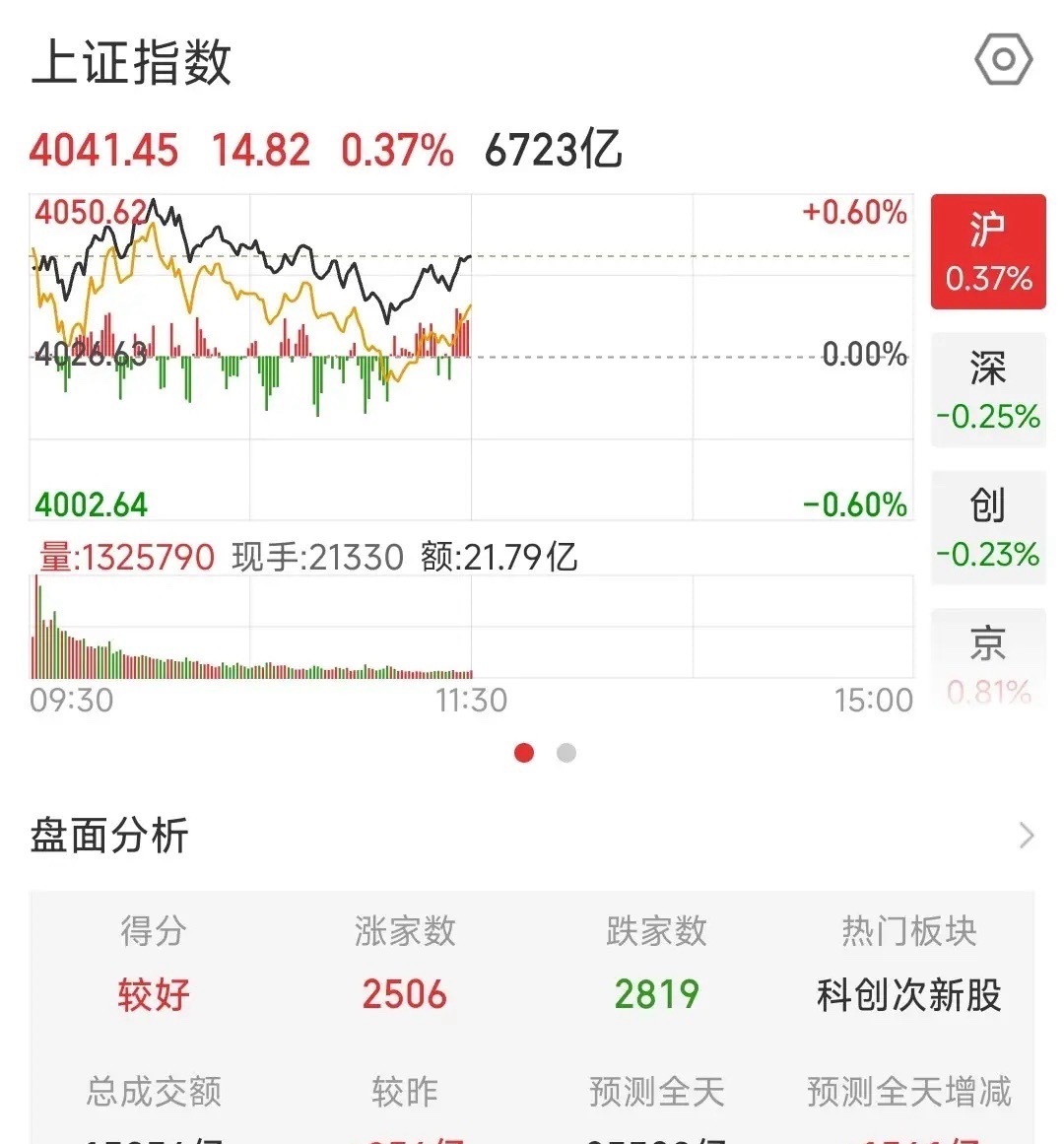Switch to the 深 Shenzhen index tab
Screen dimensions: 1064x1144
[987, 389]
